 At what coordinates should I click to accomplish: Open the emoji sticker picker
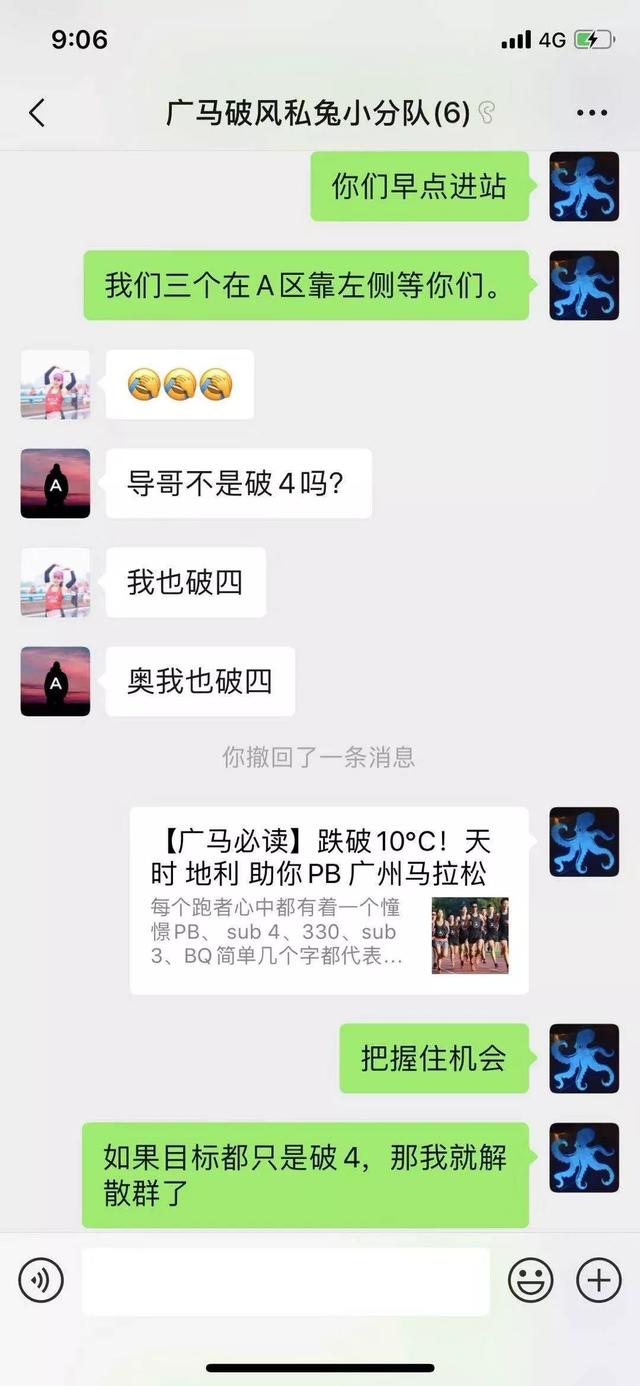(x=531, y=1280)
